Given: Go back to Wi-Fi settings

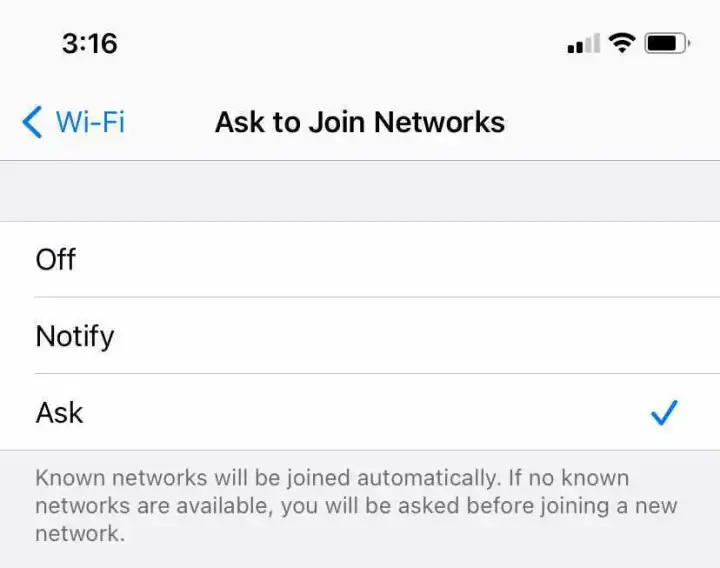Looking at the screenshot, I should 74,123.
